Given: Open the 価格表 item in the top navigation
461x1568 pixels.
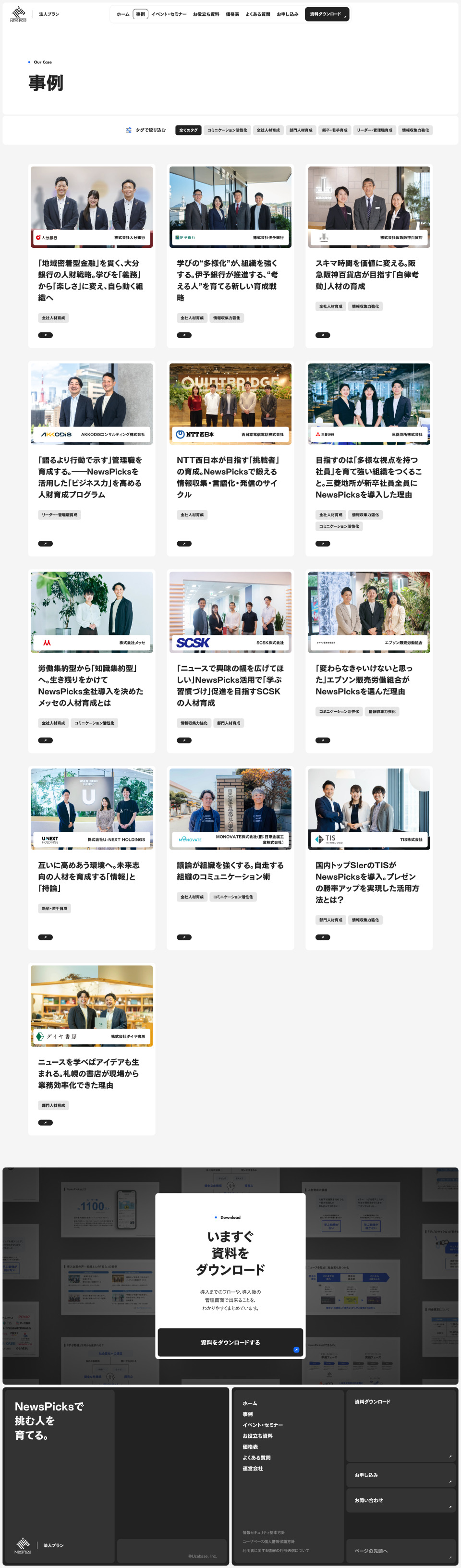Looking at the screenshot, I should click(x=232, y=14).
